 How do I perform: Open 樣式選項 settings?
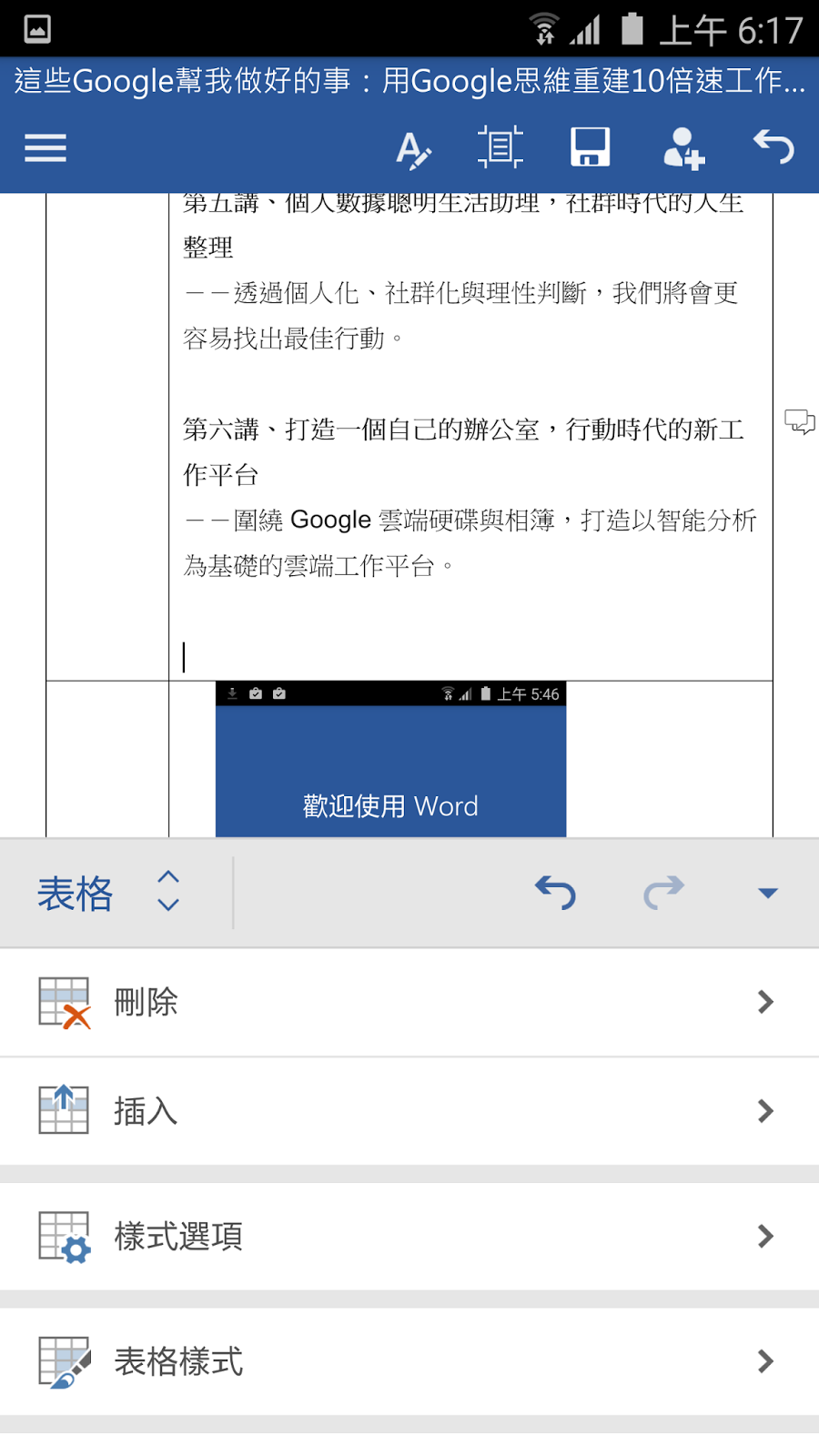coord(409,1236)
